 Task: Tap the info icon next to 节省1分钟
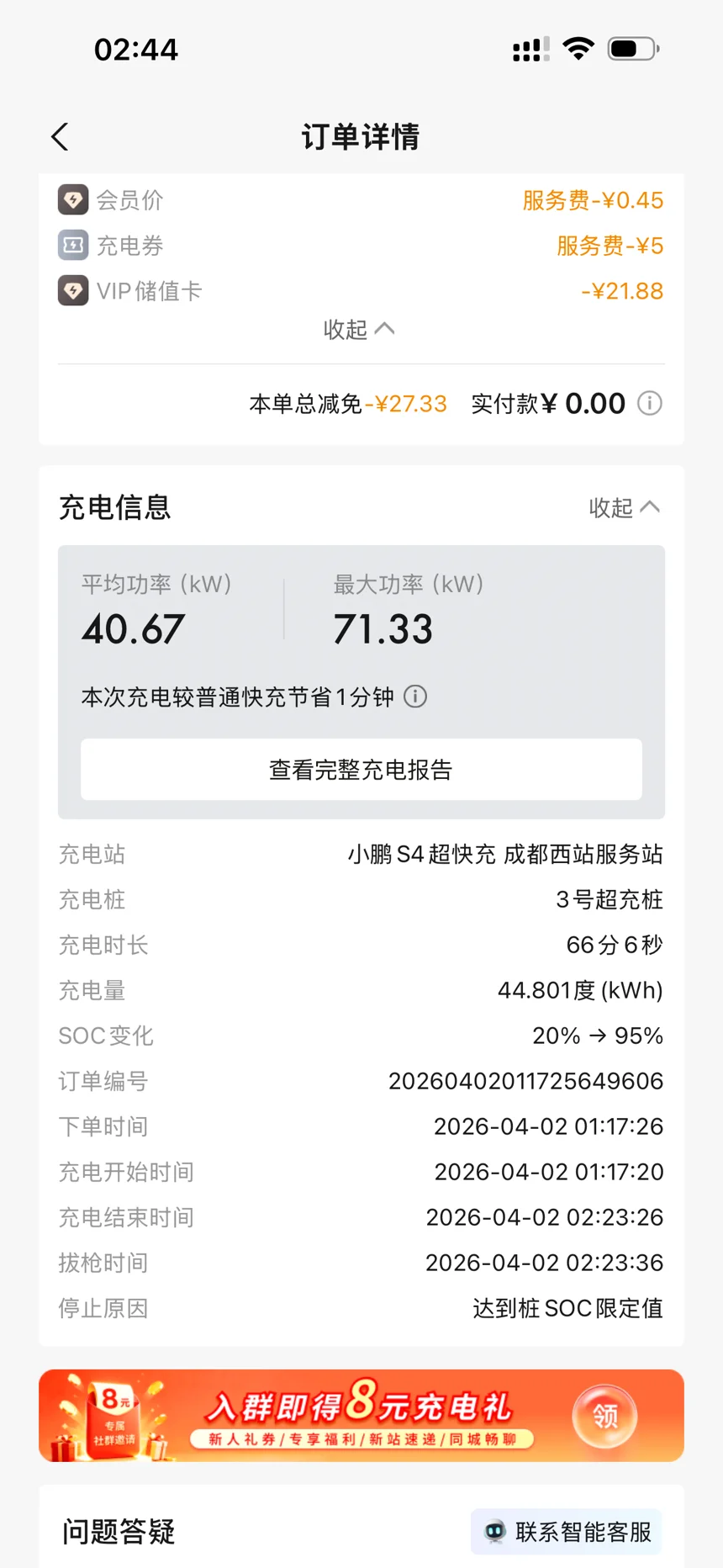tap(415, 697)
